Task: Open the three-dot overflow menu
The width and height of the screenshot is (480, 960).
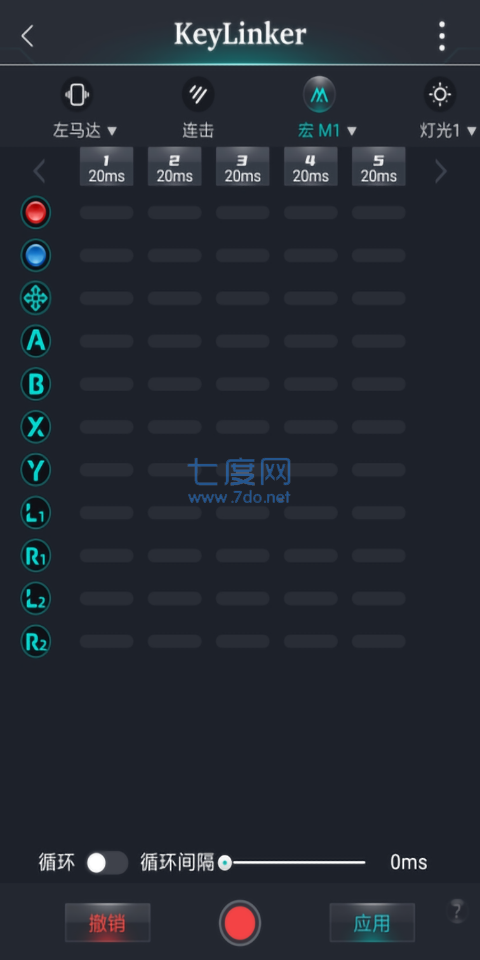Action: [x=441, y=36]
